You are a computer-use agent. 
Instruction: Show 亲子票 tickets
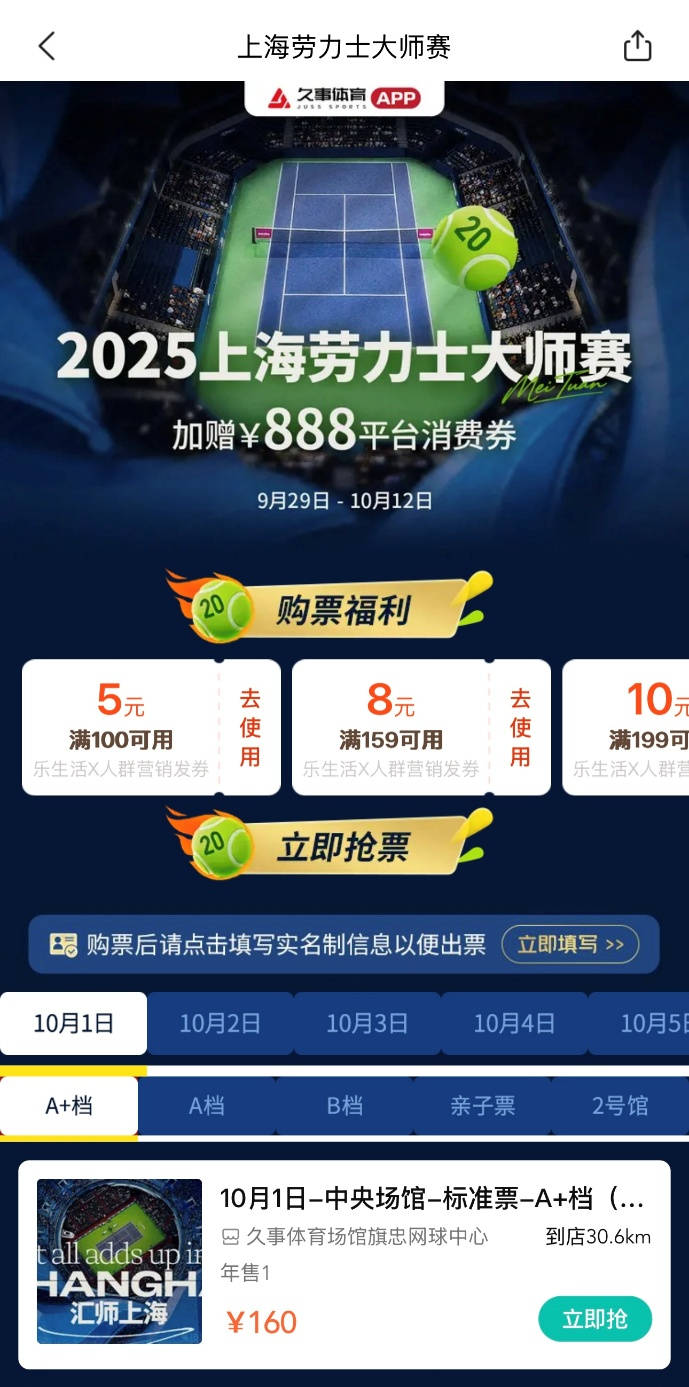pyautogui.click(x=483, y=1105)
